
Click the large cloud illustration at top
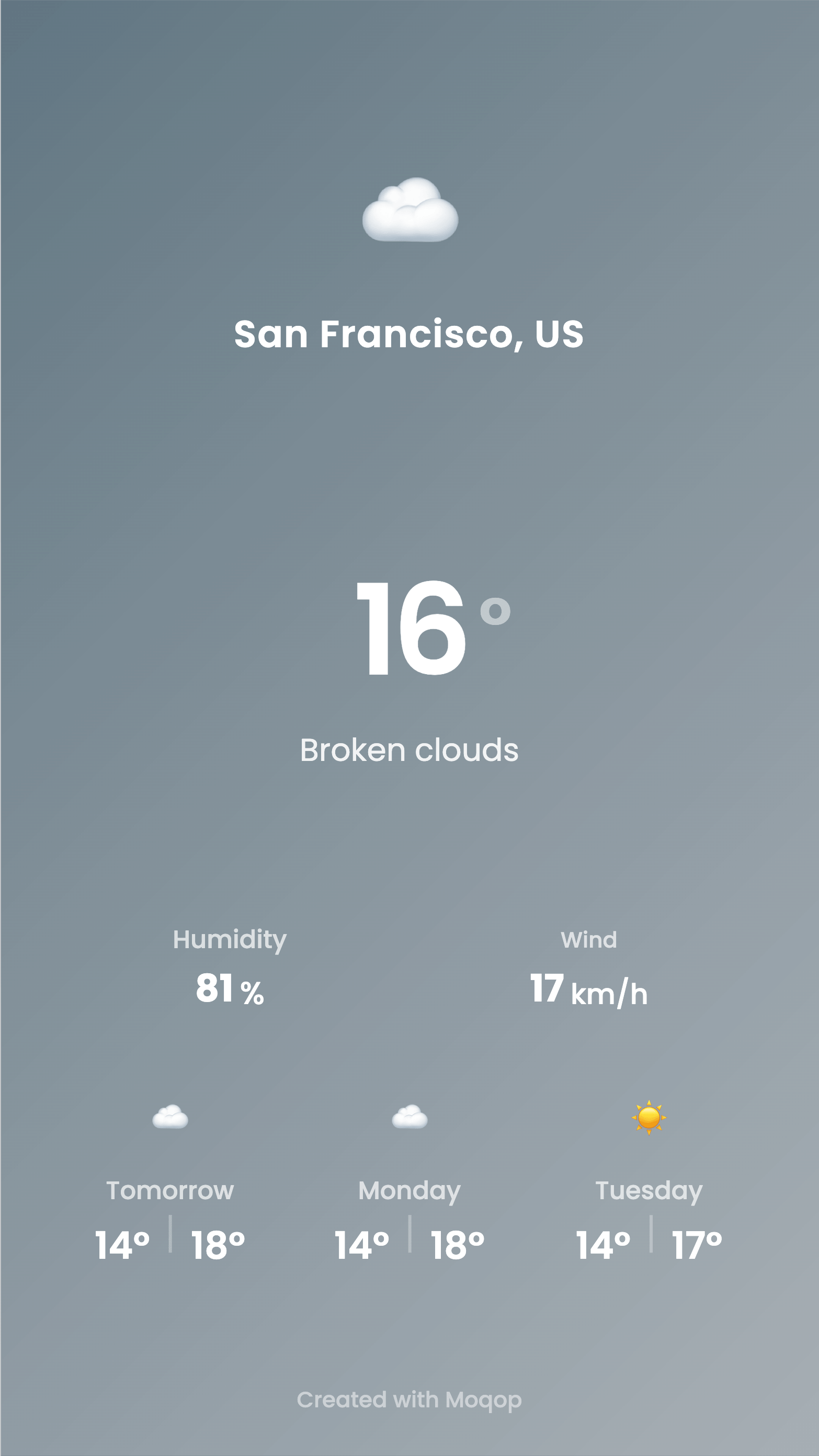click(x=411, y=209)
